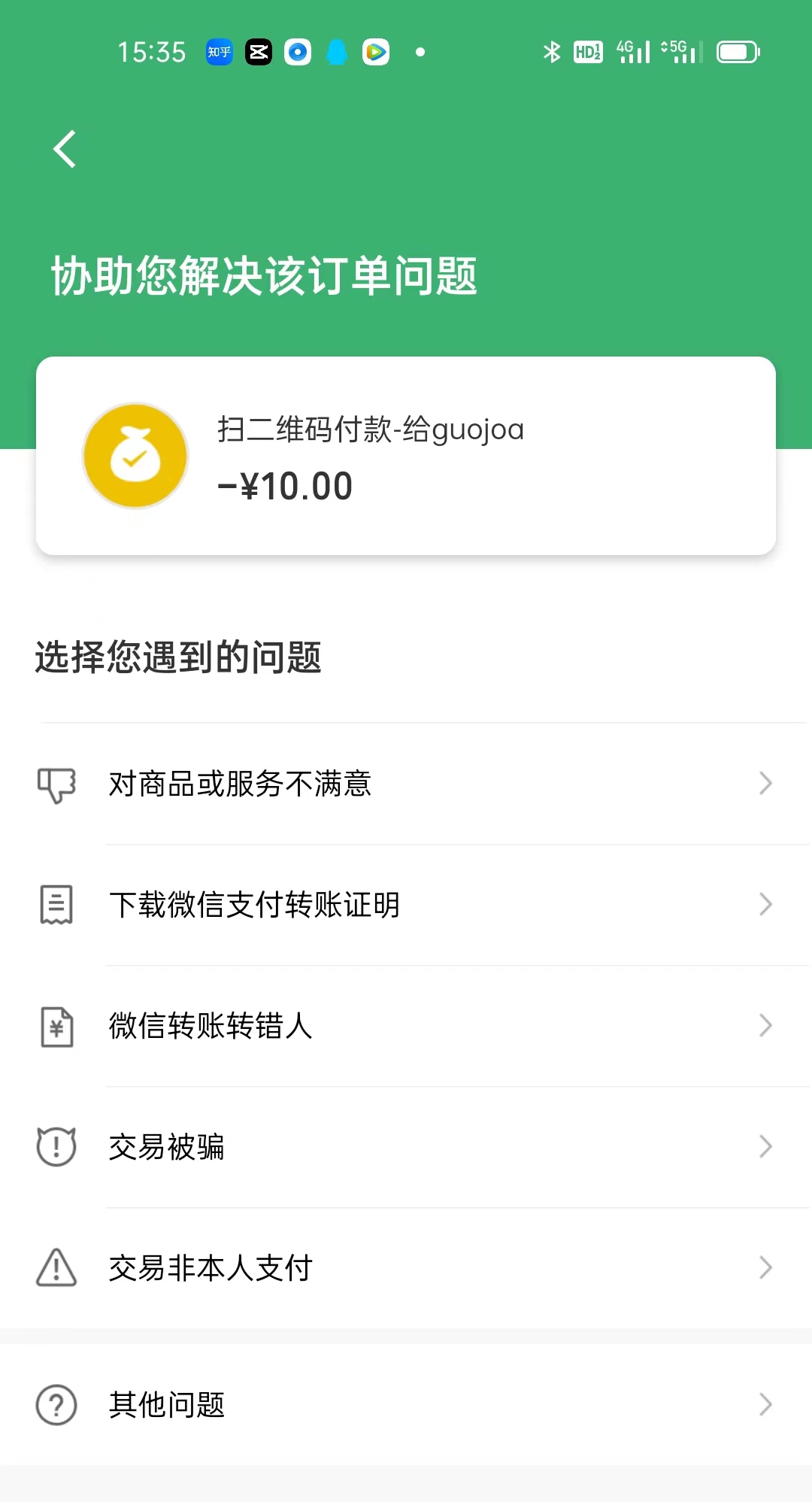Image resolution: width=812 pixels, height=1502 pixels.
Task: Expand 交易被骗 using the right arrow
Action: (x=766, y=1147)
